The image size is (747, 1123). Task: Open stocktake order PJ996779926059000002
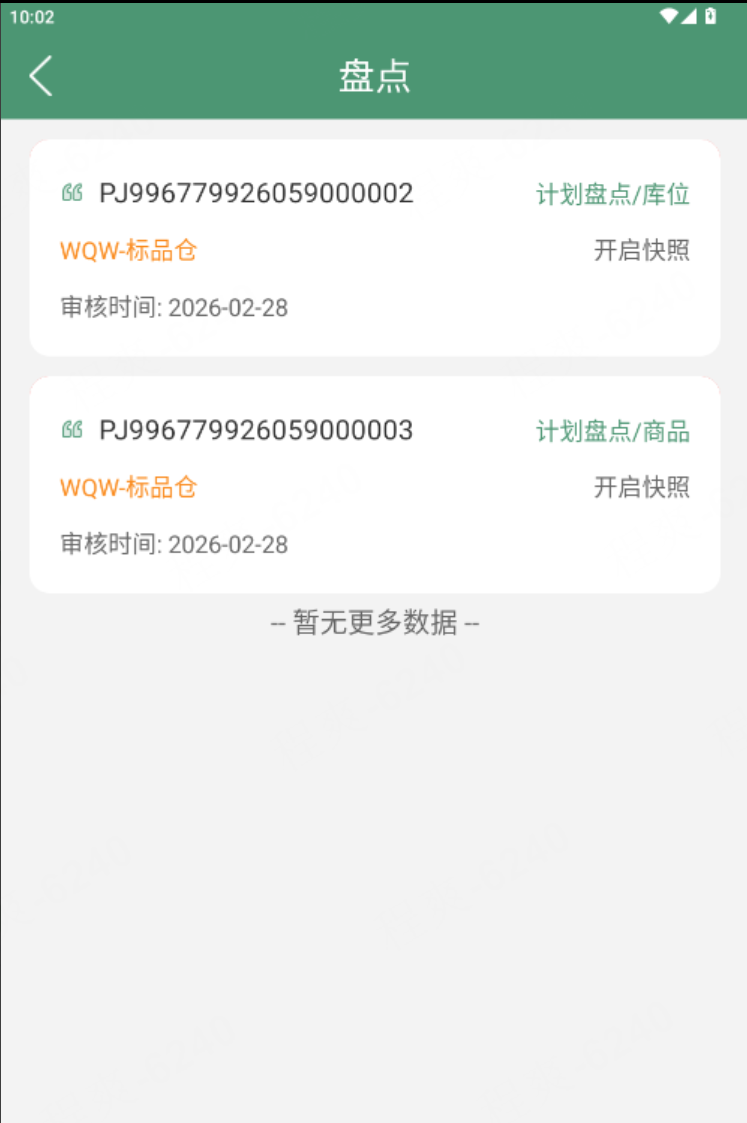(374, 248)
